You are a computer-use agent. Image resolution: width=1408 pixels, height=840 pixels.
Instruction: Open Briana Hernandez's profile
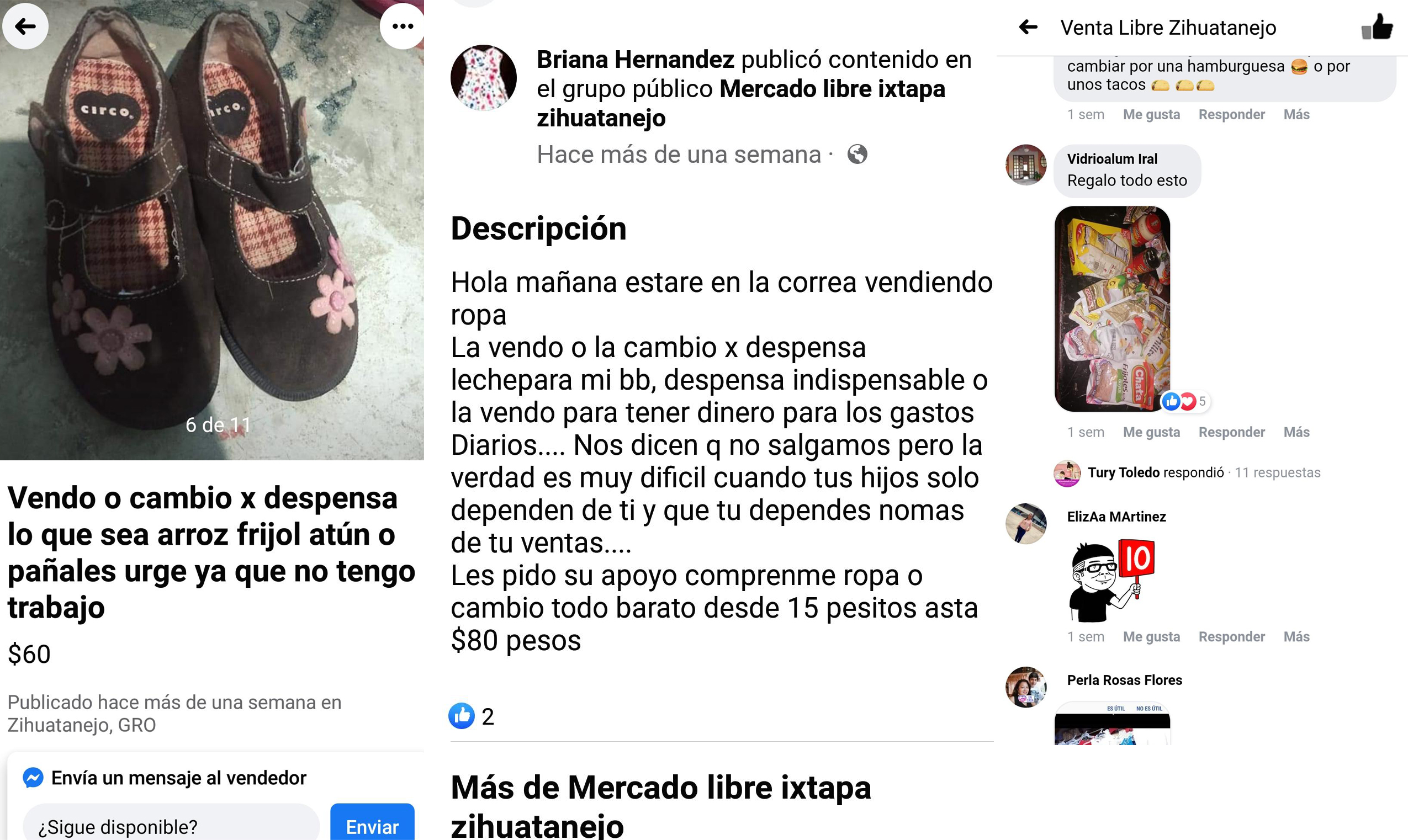click(x=634, y=60)
